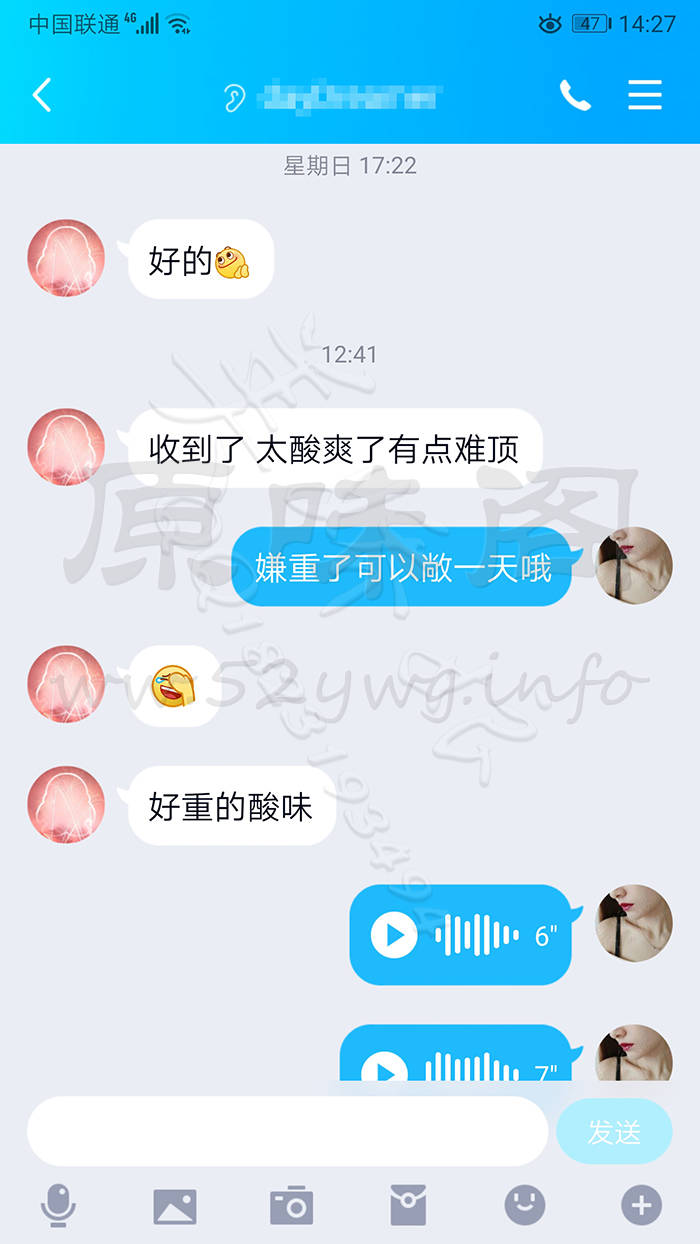View my avatar beside 嫌重了可以敞一天哦
This screenshot has width=700, height=1244.
634,567
